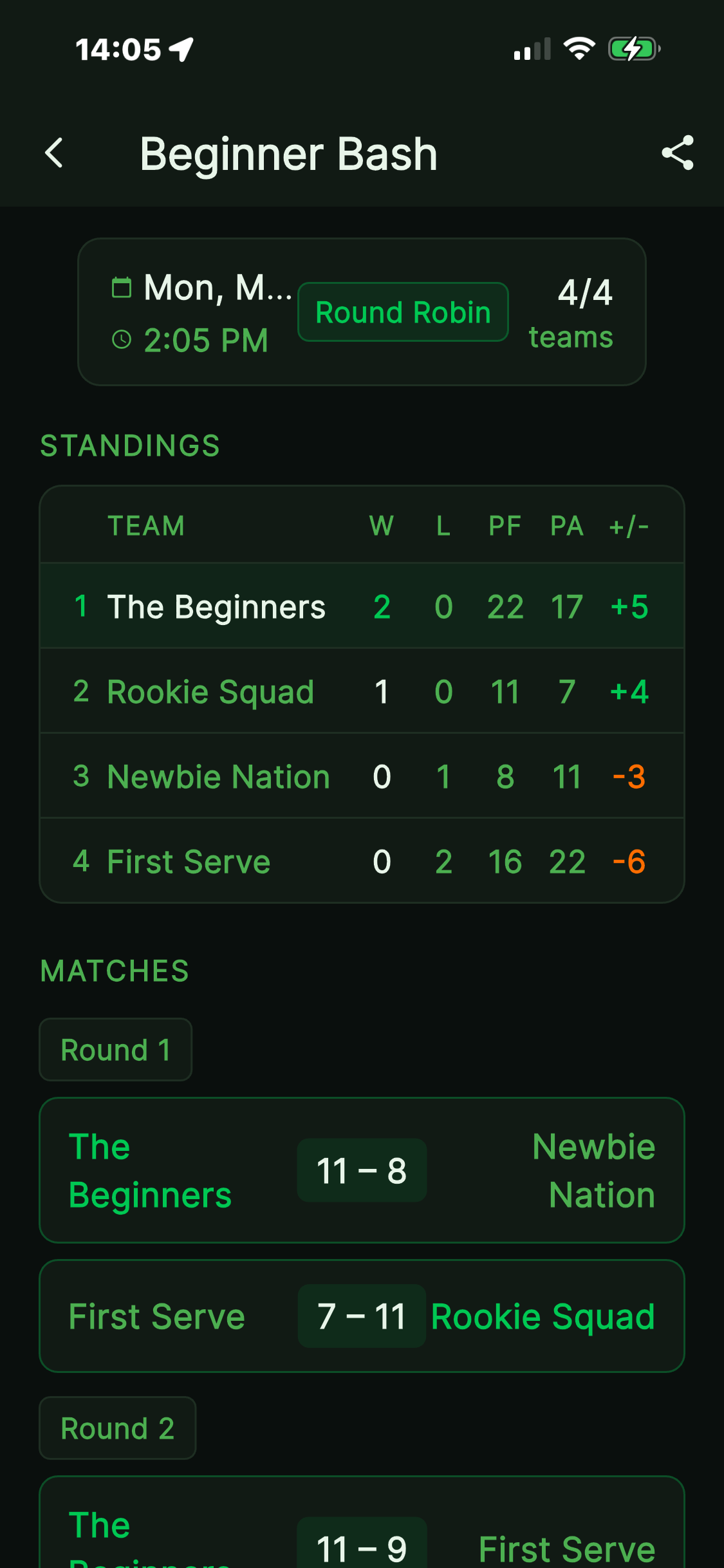This screenshot has width=724, height=1568.
Task: Open the Beginners vs Newbie Nation match card
Action: (362, 1170)
